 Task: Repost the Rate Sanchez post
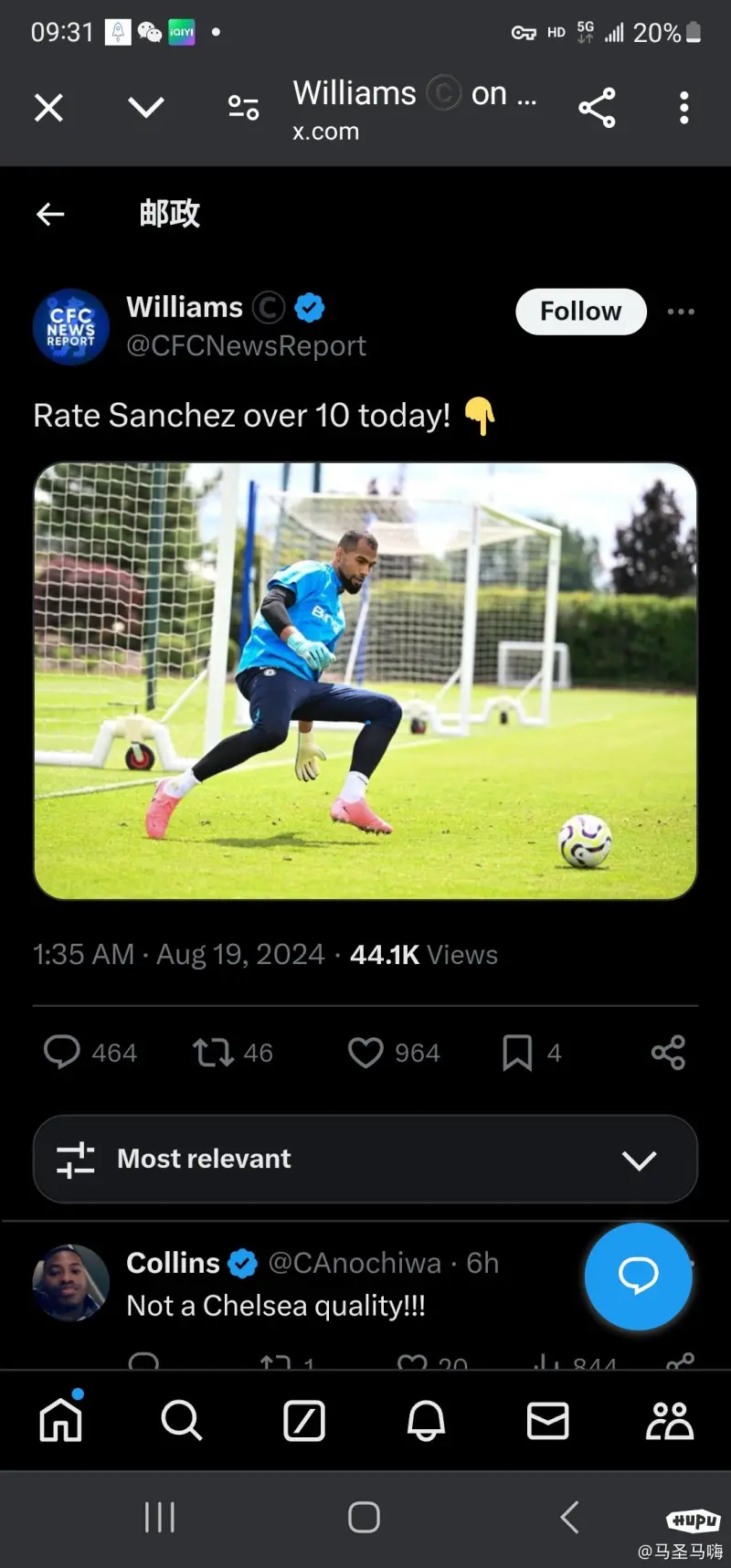213,1052
